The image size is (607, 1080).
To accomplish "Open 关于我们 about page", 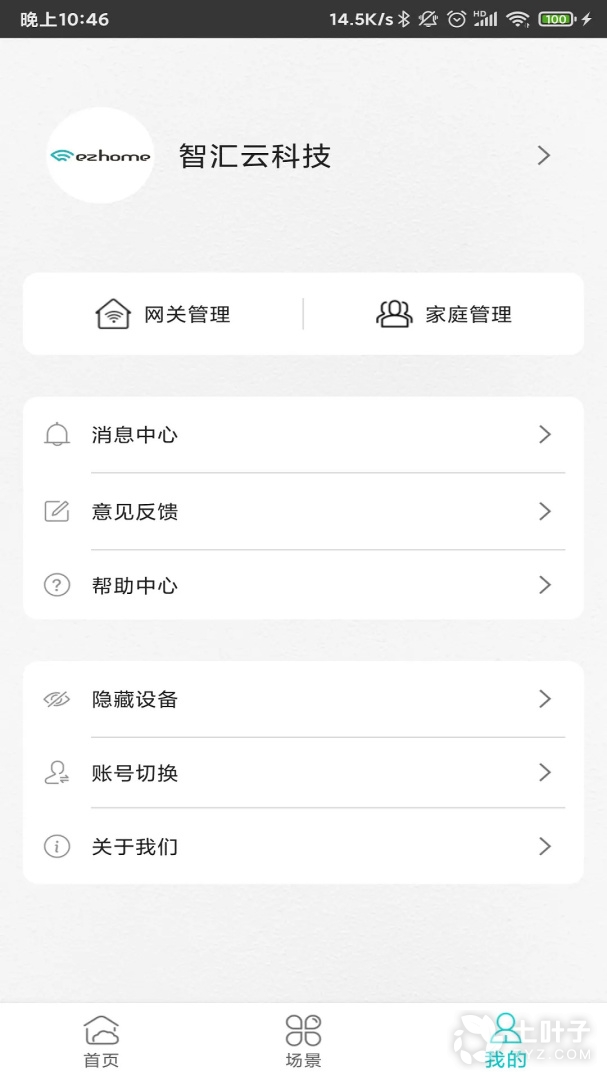I will (x=302, y=847).
